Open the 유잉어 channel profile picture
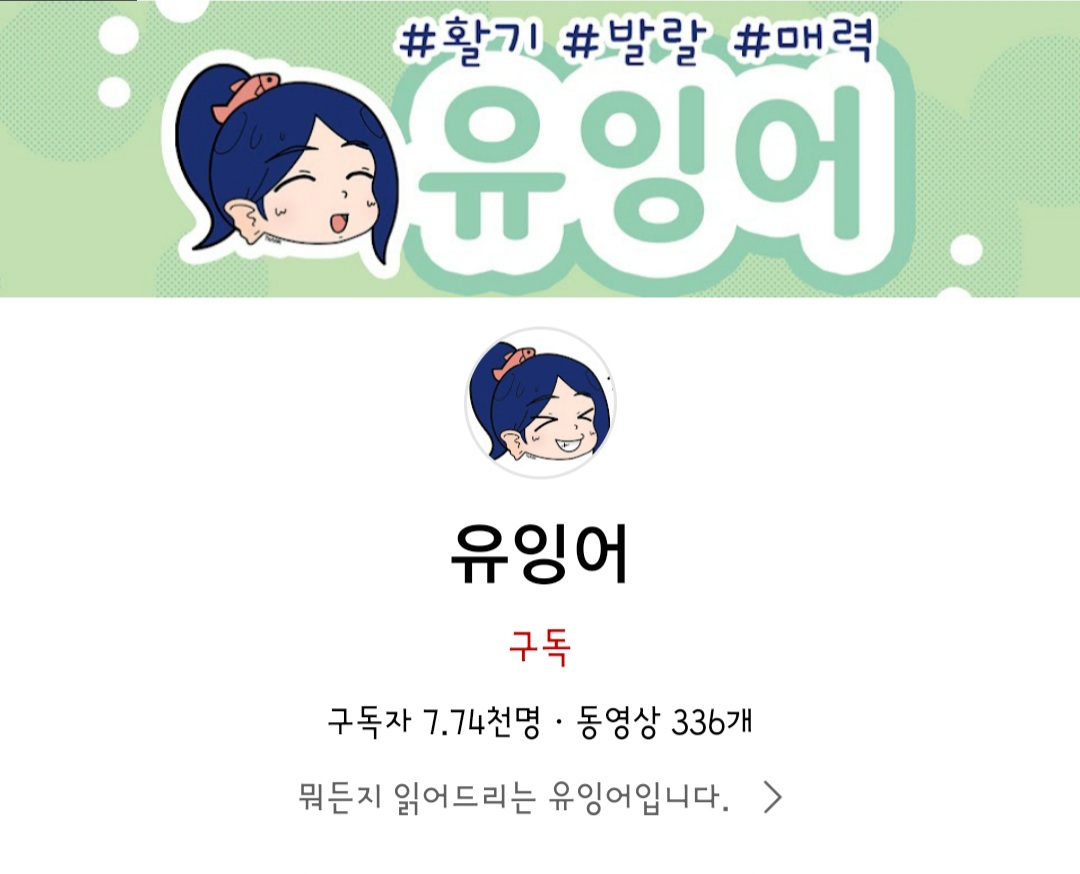The width and height of the screenshot is (1080, 874). click(540, 402)
